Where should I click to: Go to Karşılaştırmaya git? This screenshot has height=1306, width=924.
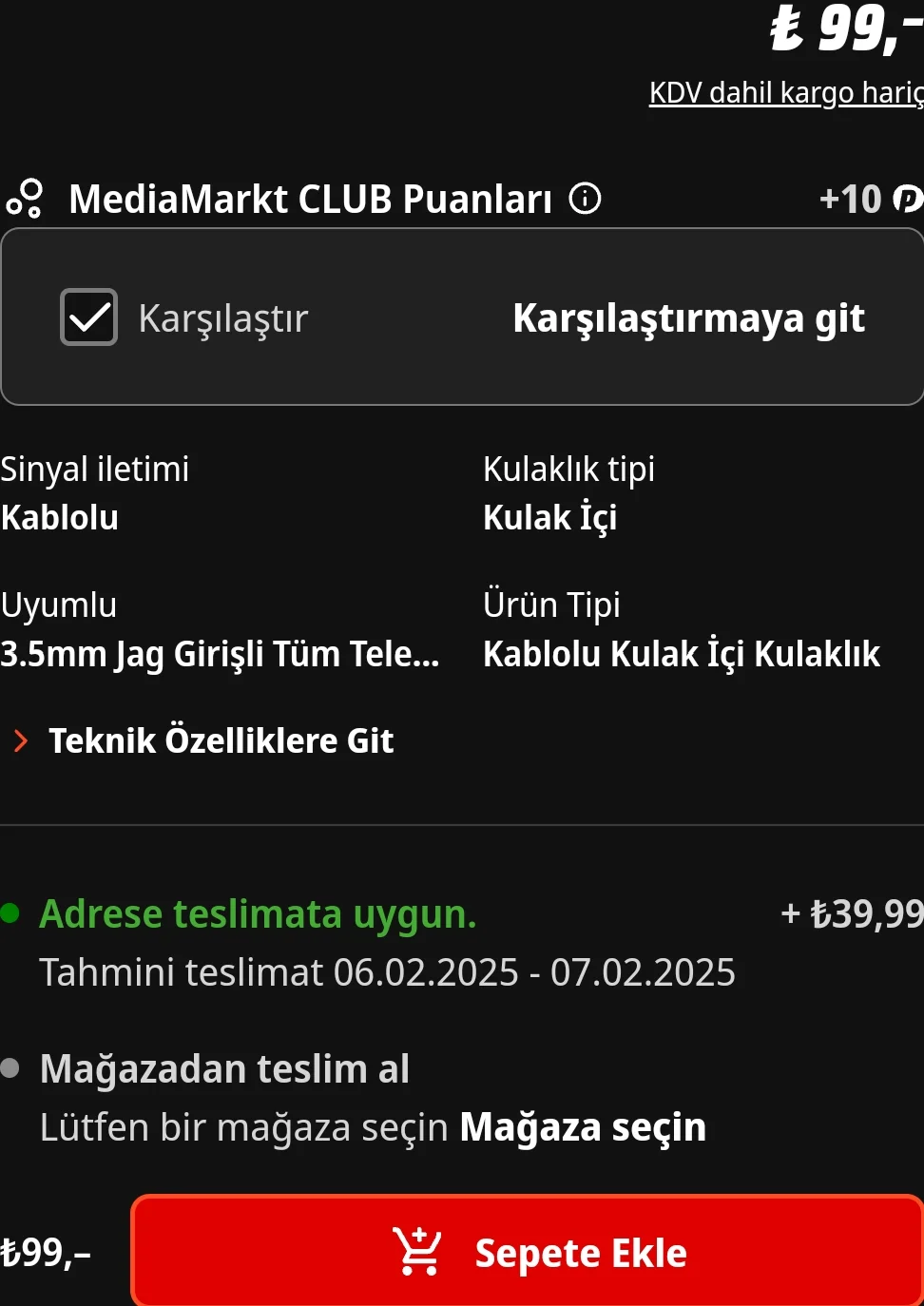[x=688, y=318]
